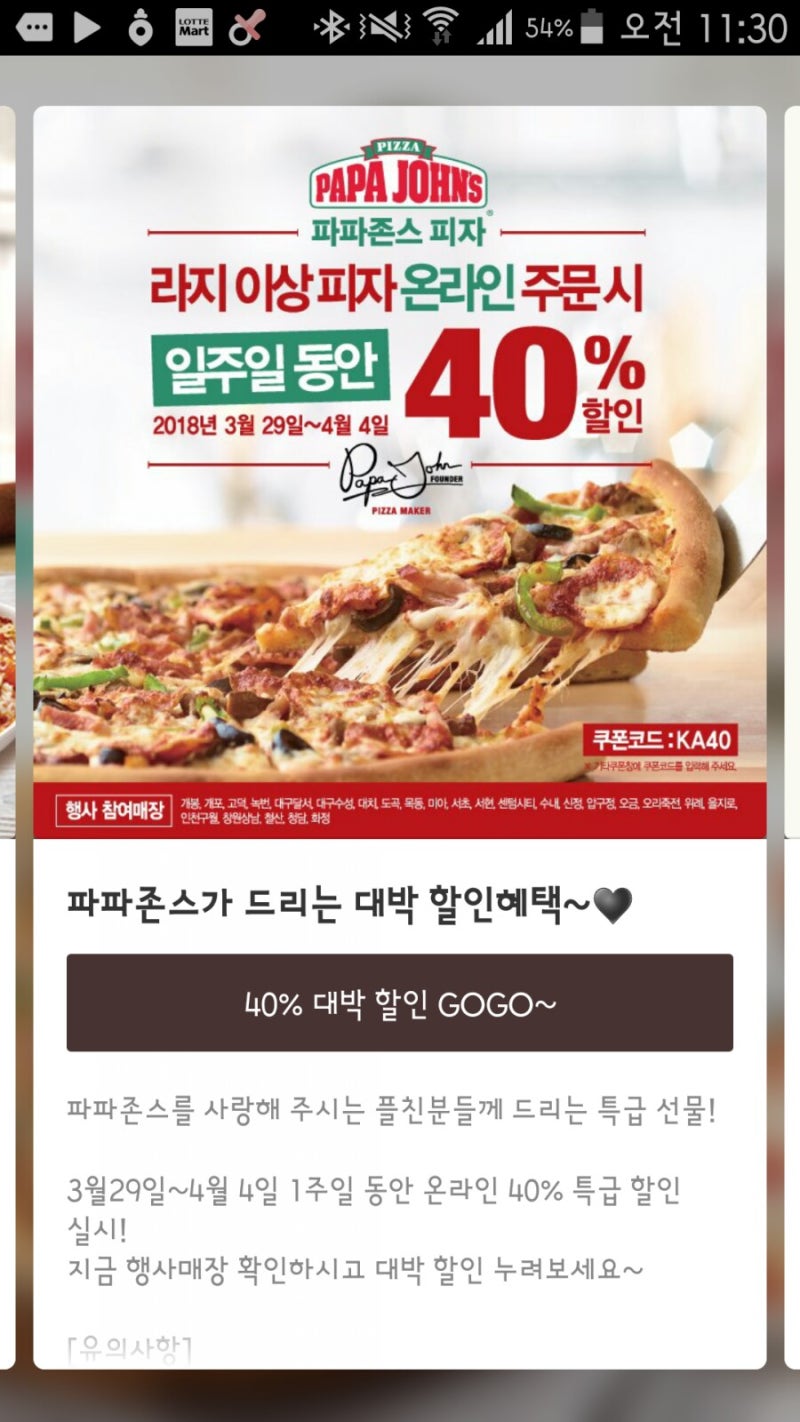
Task: Open the Lotte Mart app notification icon
Action: coord(196,25)
